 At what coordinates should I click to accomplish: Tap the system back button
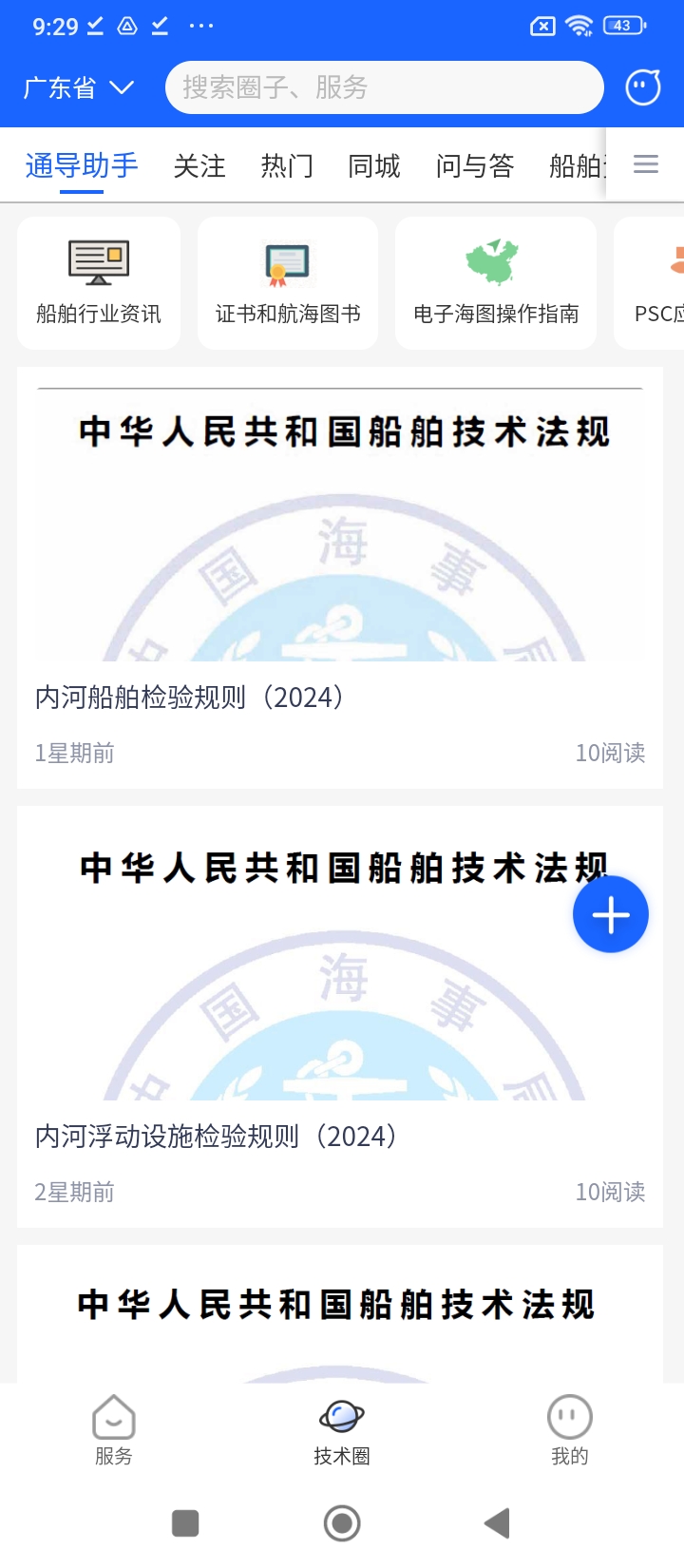498,1523
